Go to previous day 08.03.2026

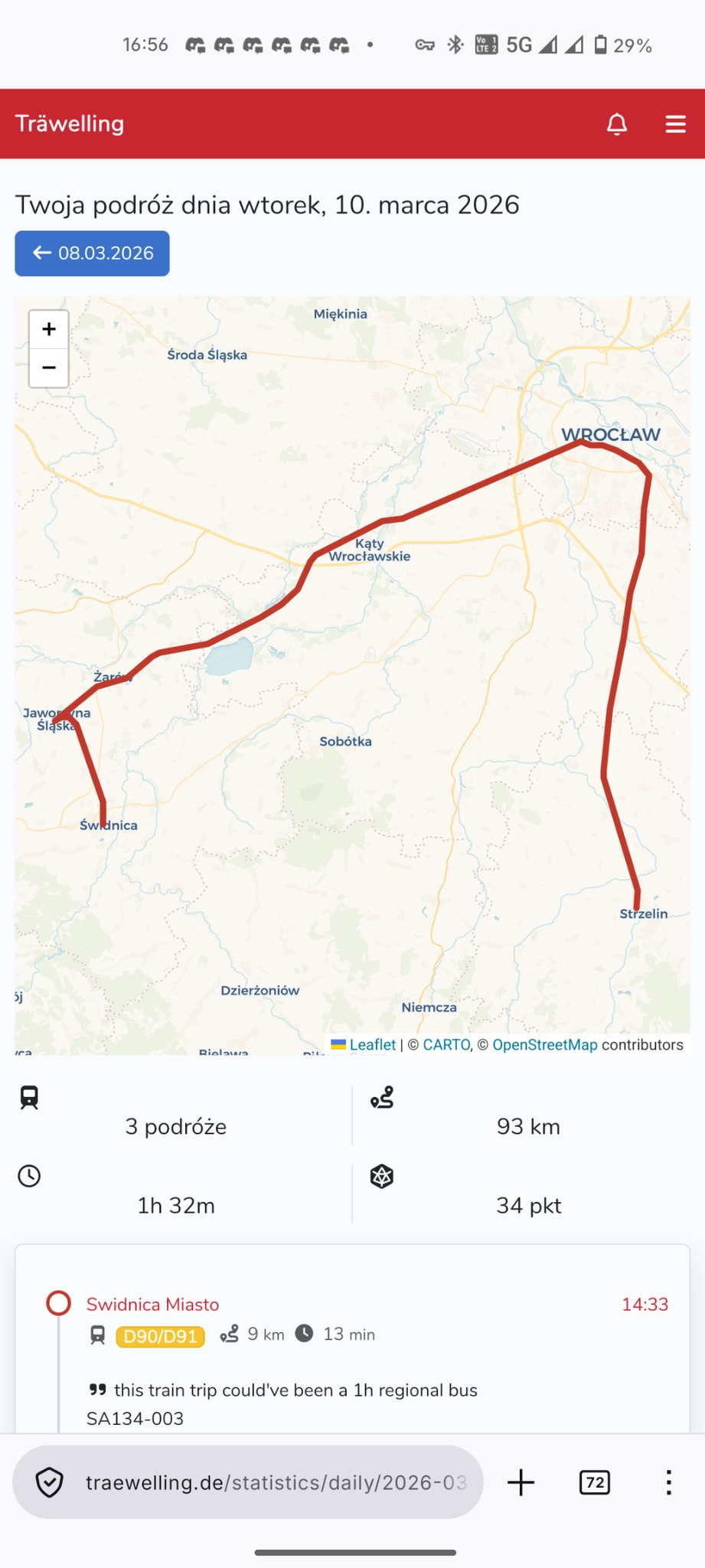[x=93, y=253]
